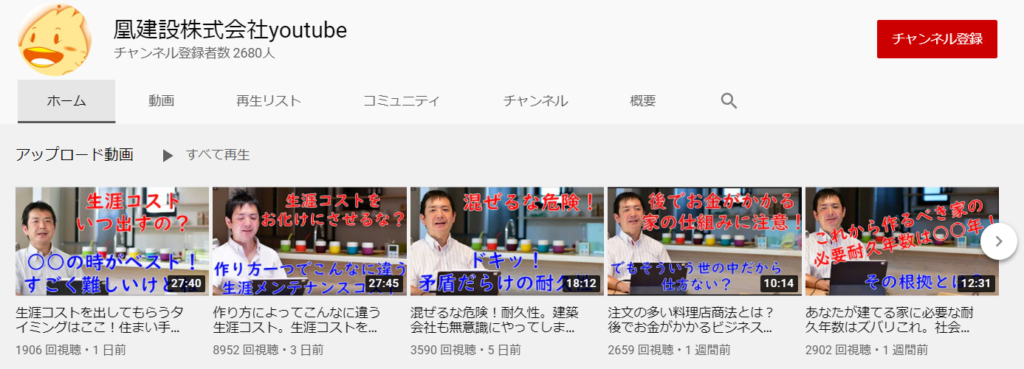Open the channel search magnifier icon

(x=729, y=101)
